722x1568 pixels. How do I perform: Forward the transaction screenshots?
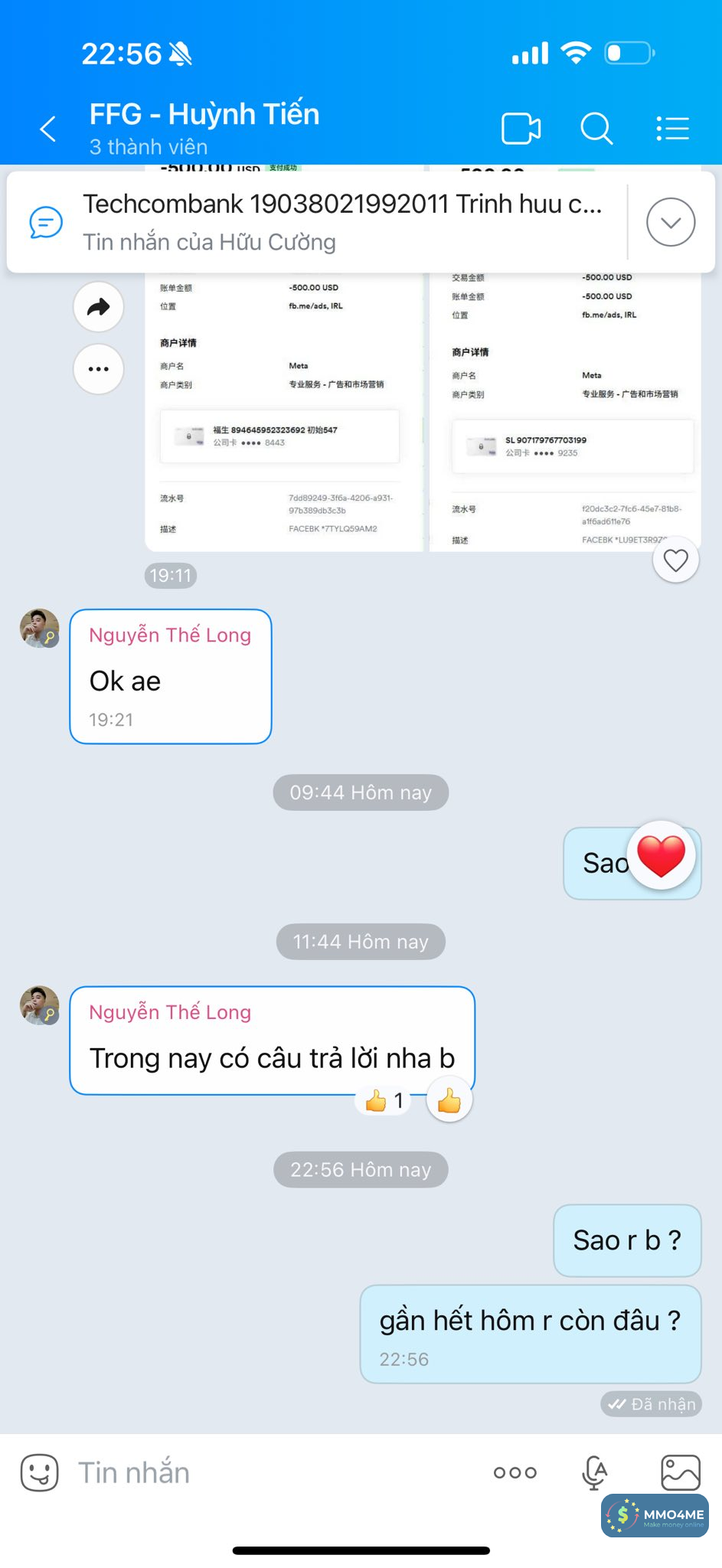(x=98, y=307)
